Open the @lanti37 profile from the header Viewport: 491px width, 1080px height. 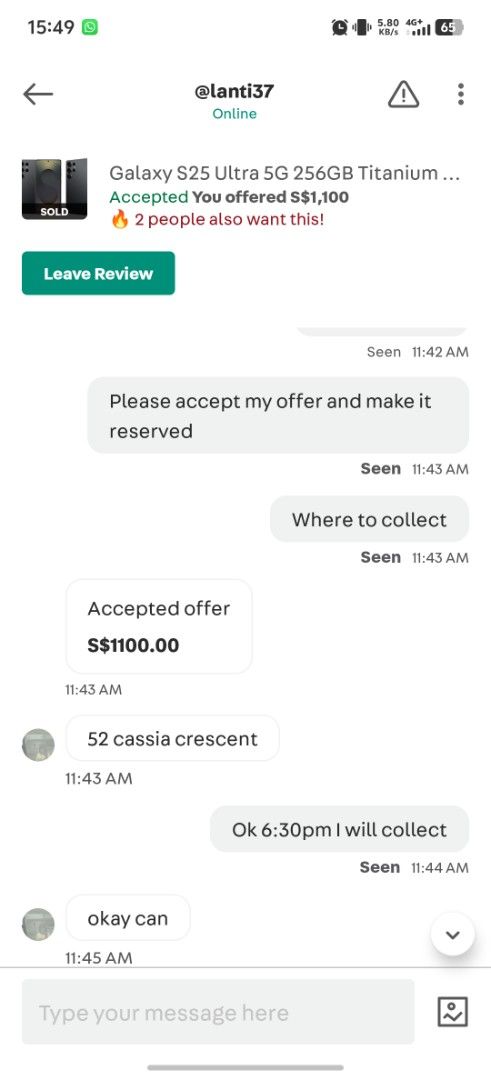234,91
